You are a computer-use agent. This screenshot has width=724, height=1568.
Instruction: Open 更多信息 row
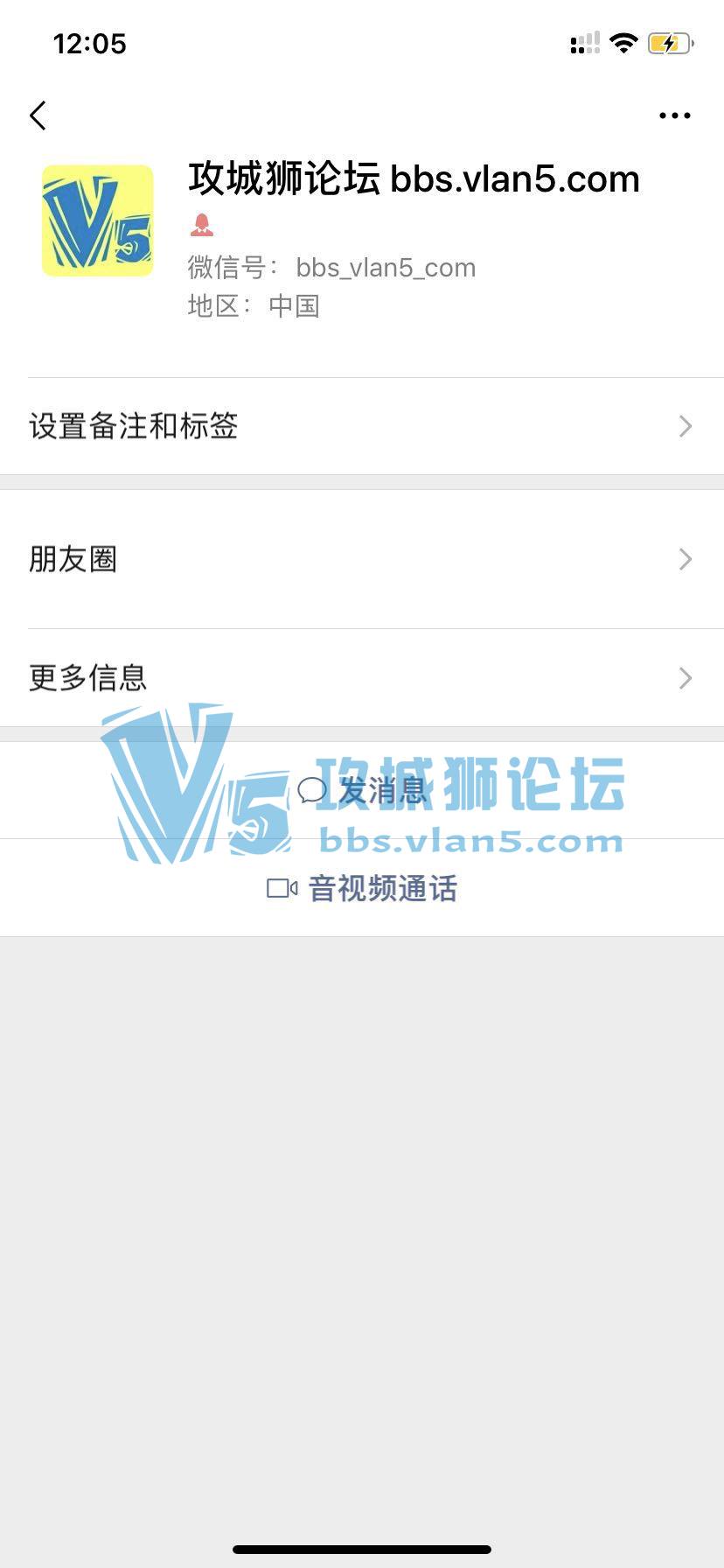click(362, 678)
